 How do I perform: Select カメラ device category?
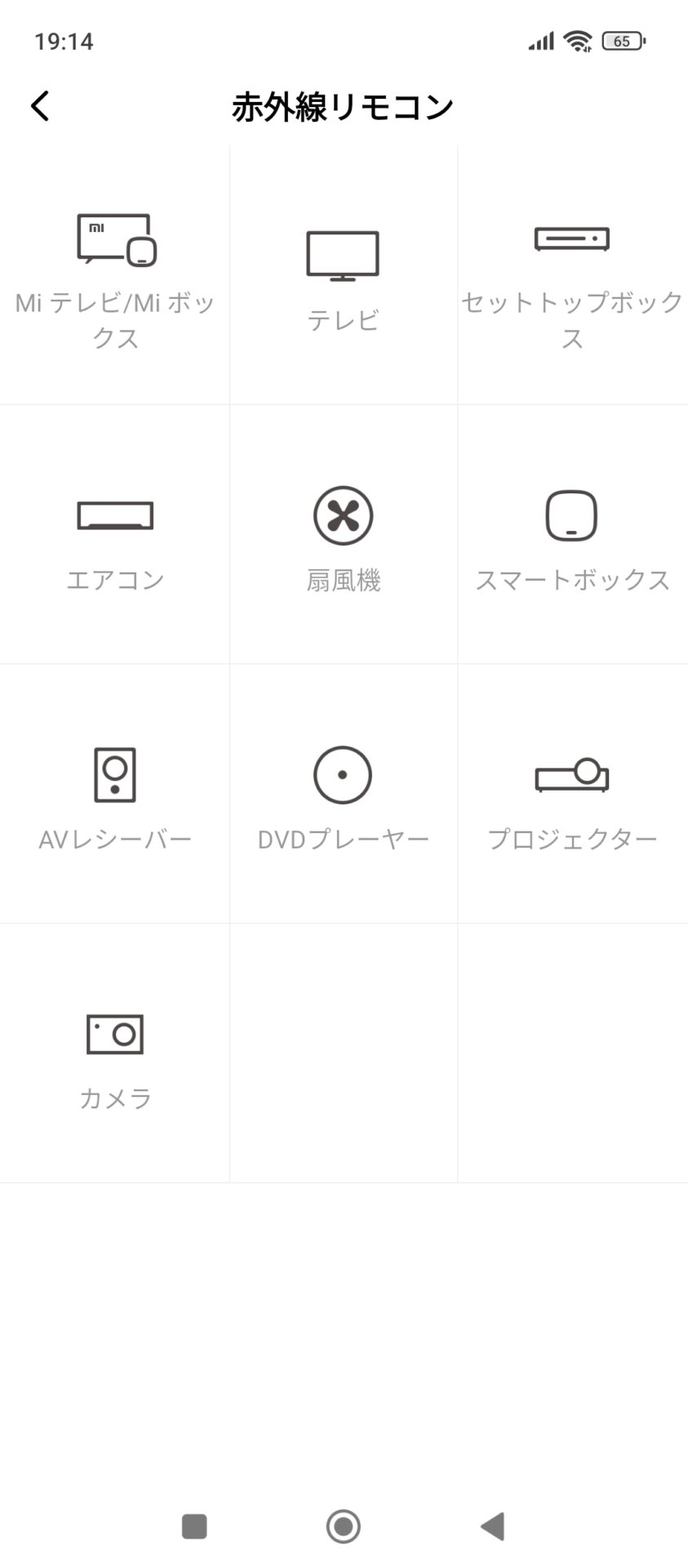tap(115, 1055)
